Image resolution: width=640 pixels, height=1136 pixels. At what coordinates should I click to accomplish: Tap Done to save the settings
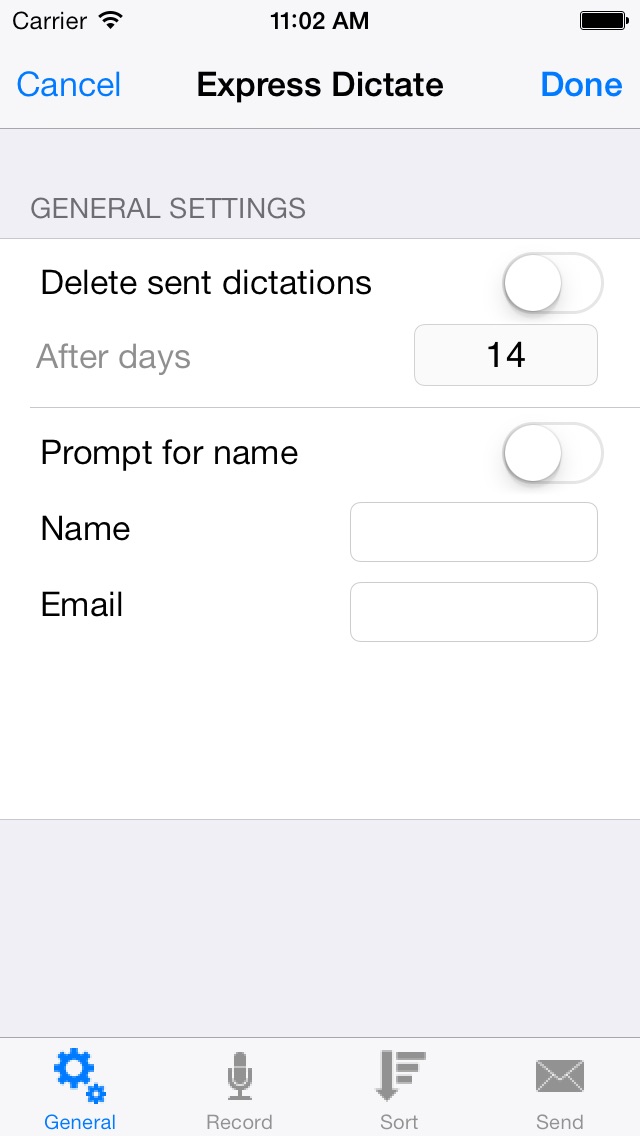(581, 85)
